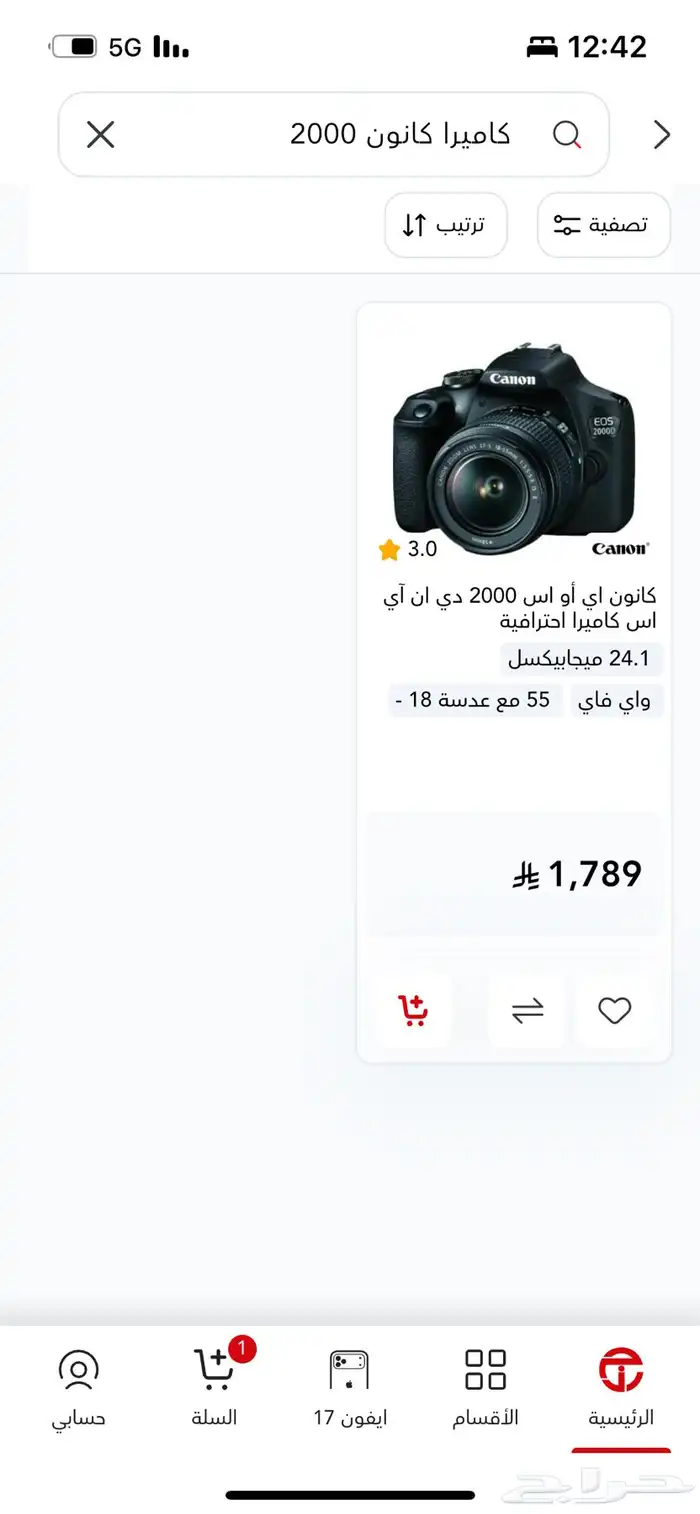Clear the search text with the X
Viewport: 700px width, 1514px height.
point(101,134)
